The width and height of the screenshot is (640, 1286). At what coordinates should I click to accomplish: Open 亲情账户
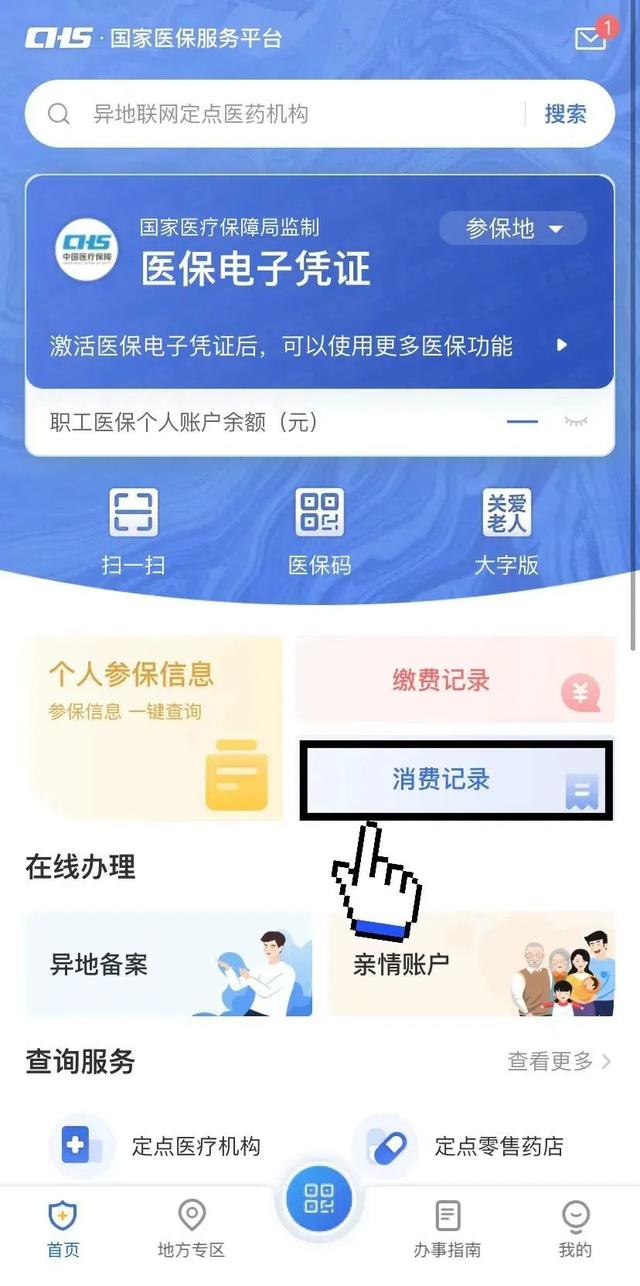tap(470, 963)
